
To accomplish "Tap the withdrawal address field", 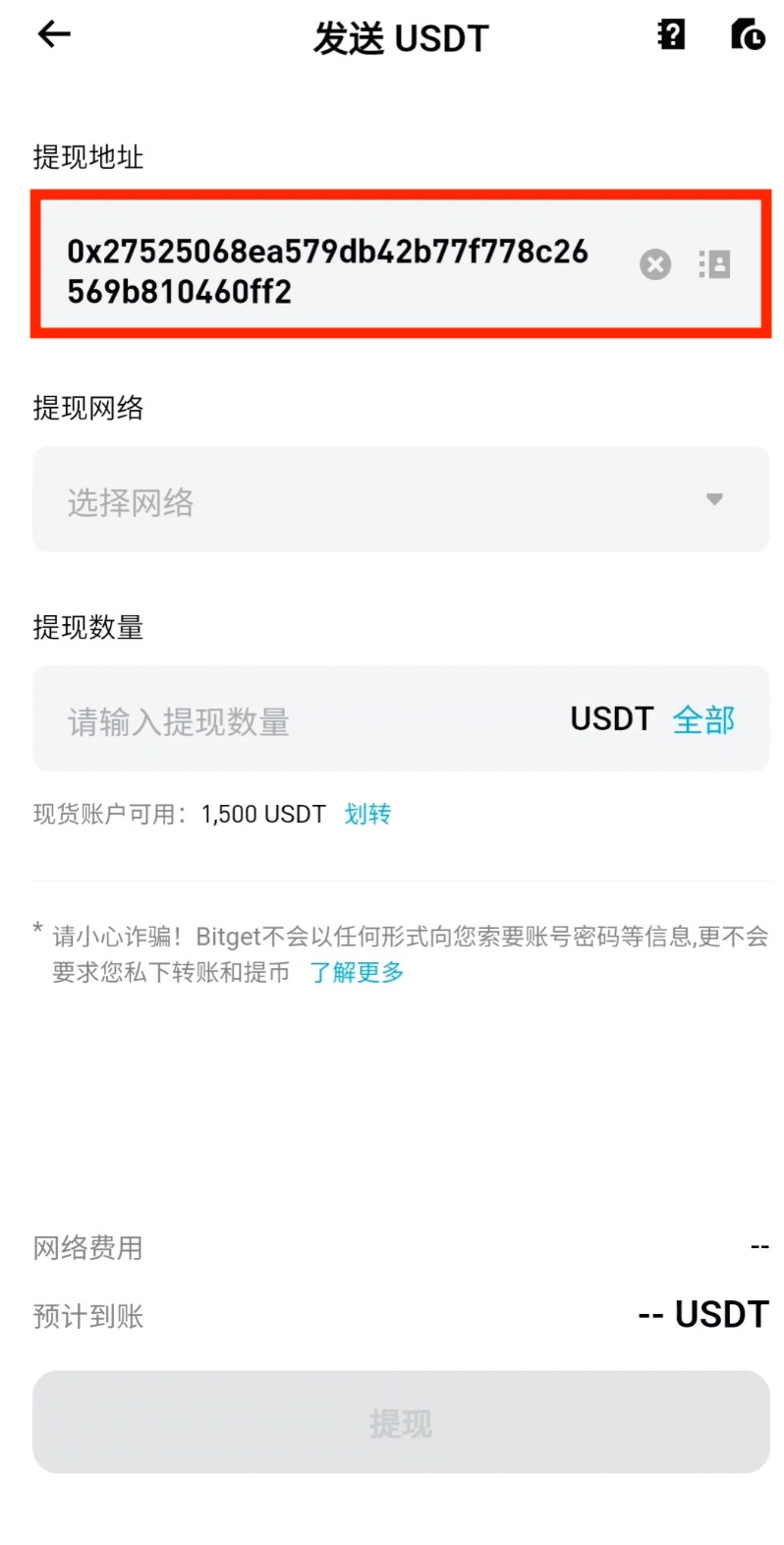I will point(327,271).
